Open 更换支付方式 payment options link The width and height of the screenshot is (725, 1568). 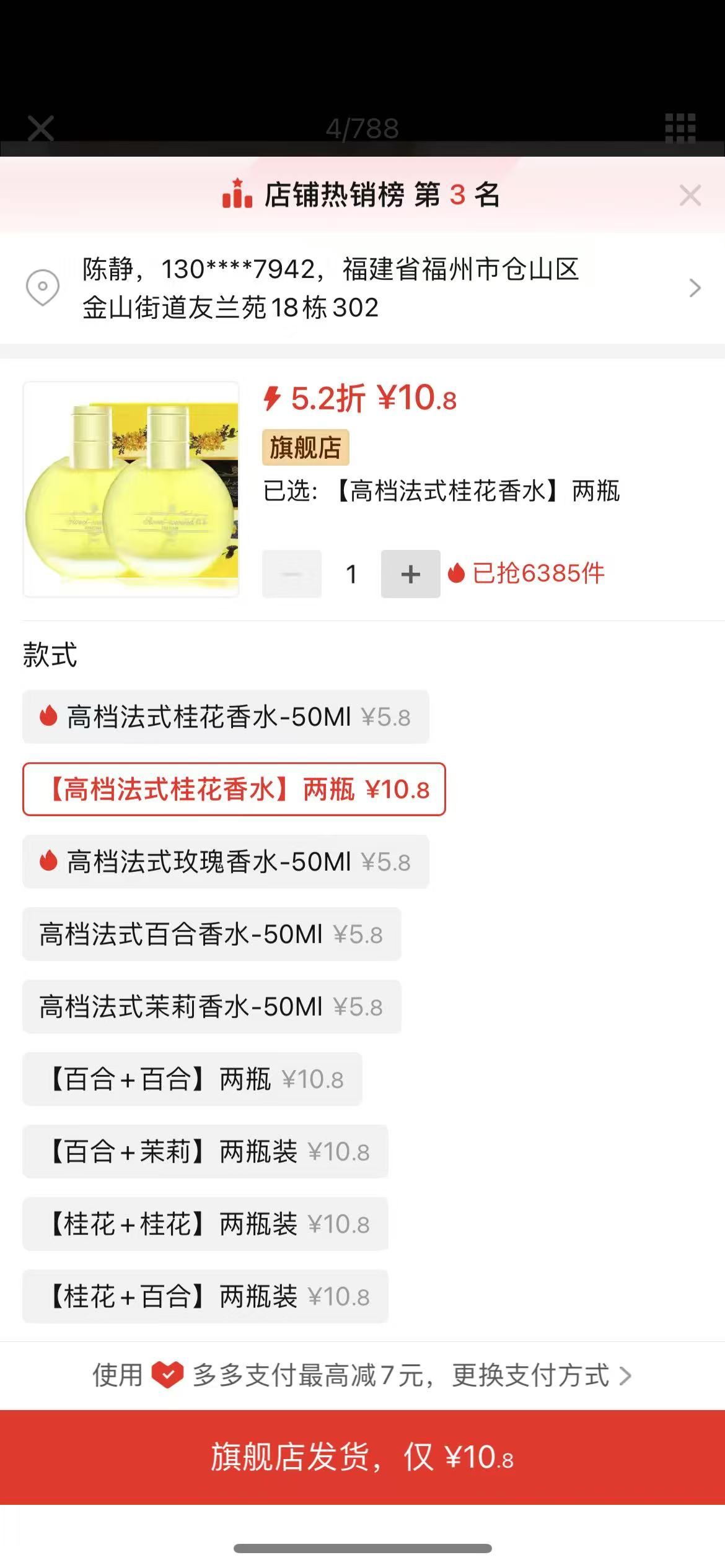tap(540, 1376)
